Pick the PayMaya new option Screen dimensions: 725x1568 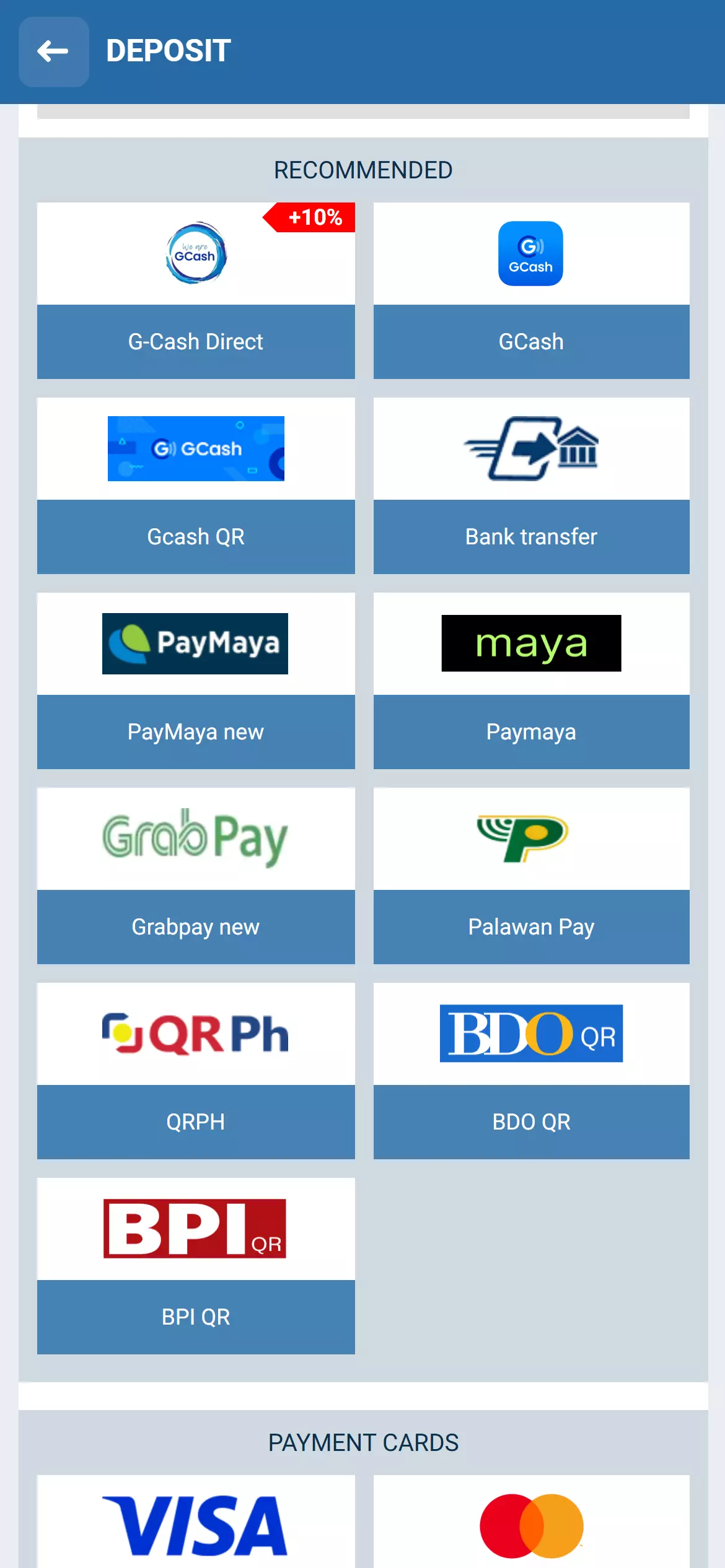196,681
